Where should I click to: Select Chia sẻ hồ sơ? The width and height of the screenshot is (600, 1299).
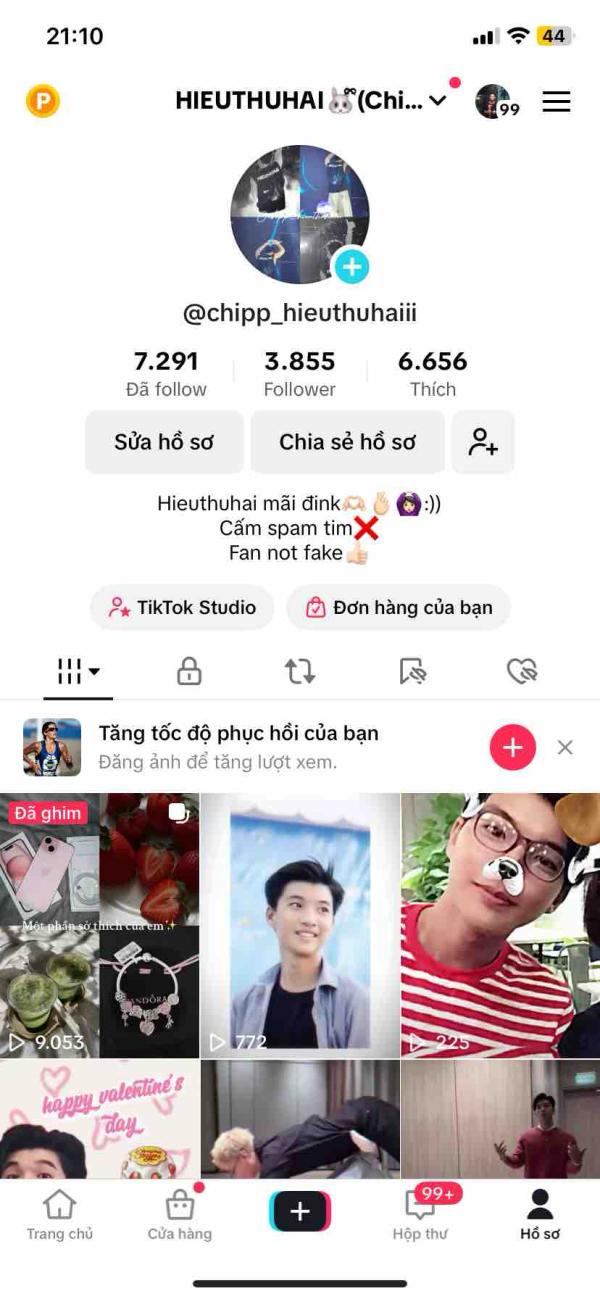[x=347, y=442]
